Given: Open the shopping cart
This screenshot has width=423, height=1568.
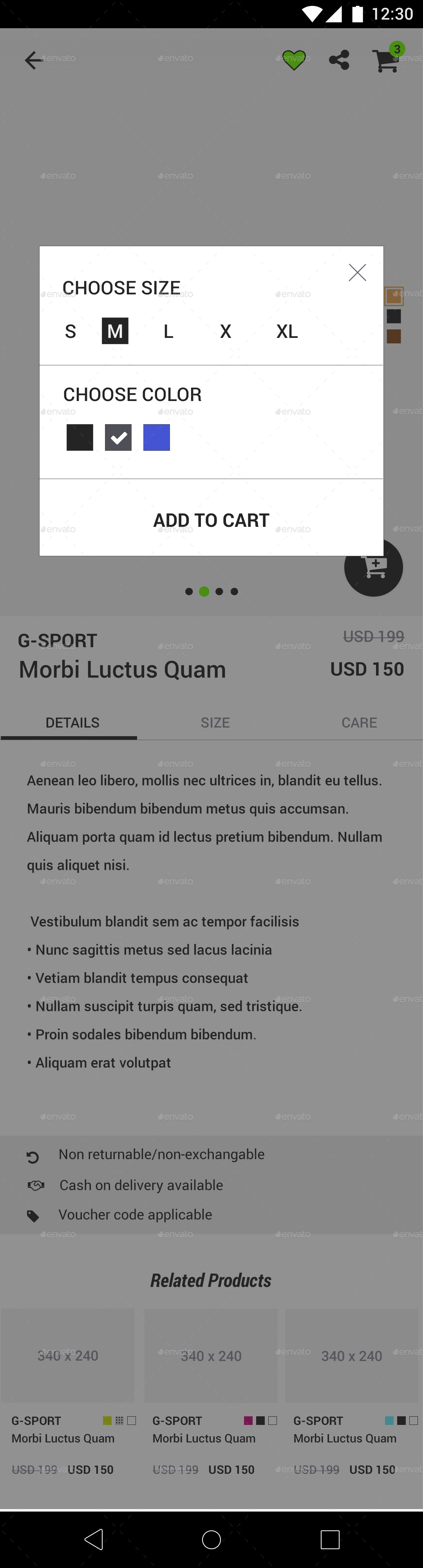Looking at the screenshot, I should tap(386, 60).
